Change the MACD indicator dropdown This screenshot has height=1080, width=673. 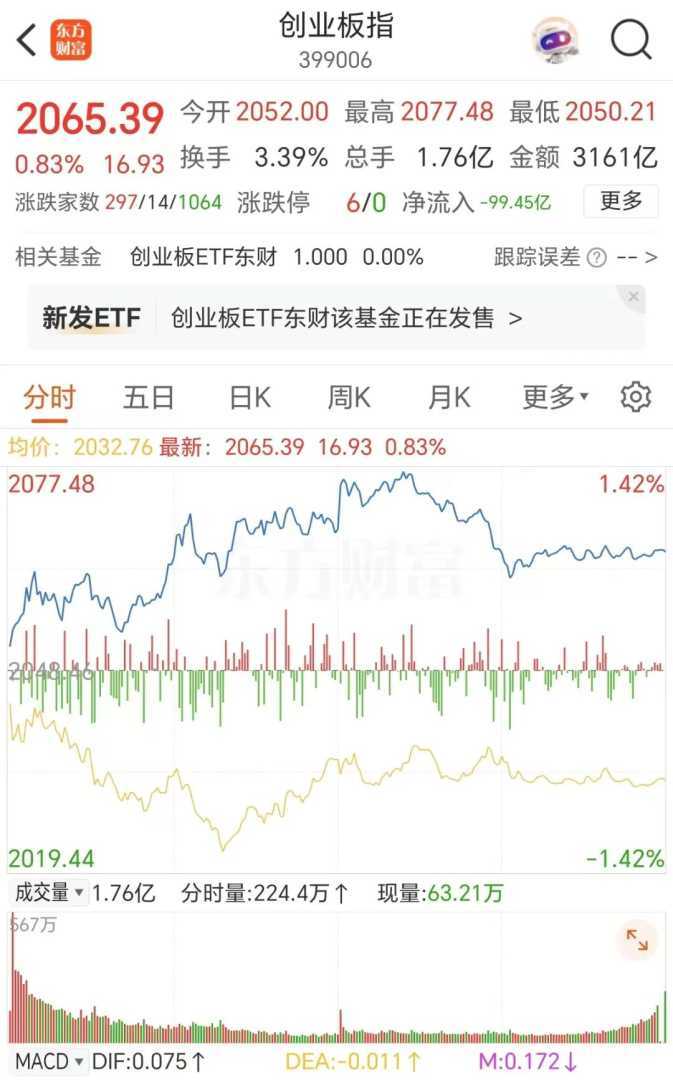click(48, 1061)
